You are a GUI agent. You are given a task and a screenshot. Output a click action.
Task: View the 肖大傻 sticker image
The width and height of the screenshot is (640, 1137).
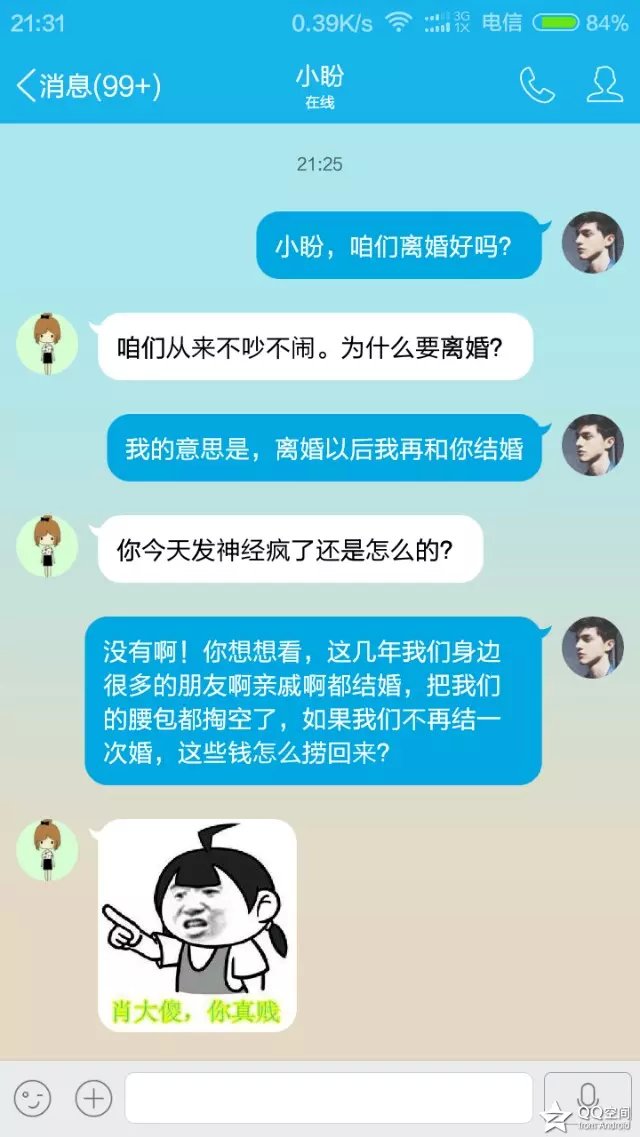point(197,925)
